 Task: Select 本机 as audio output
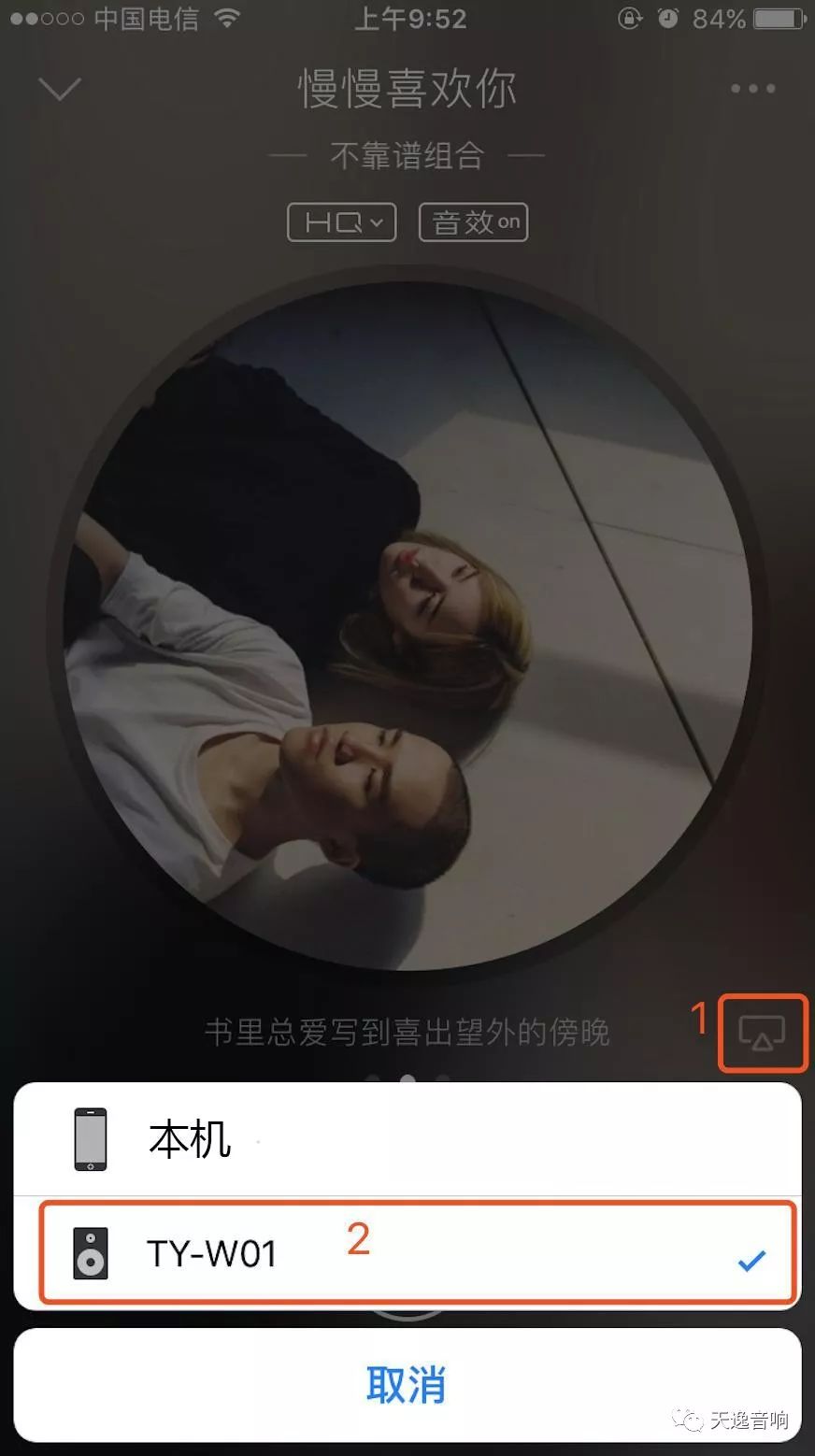(x=407, y=1139)
